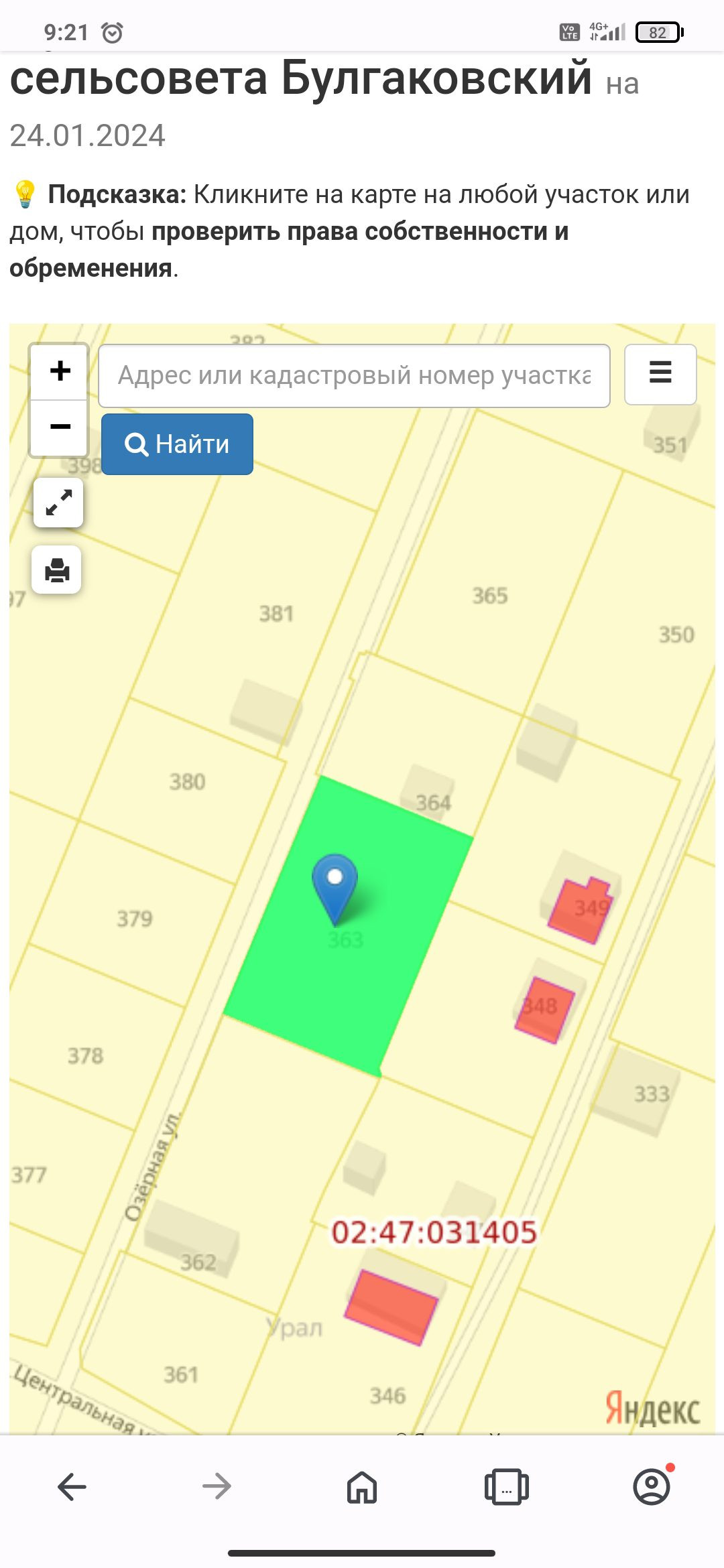Print the map via printer icon
724x1568 pixels.
pyautogui.click(x=57, y=570)
